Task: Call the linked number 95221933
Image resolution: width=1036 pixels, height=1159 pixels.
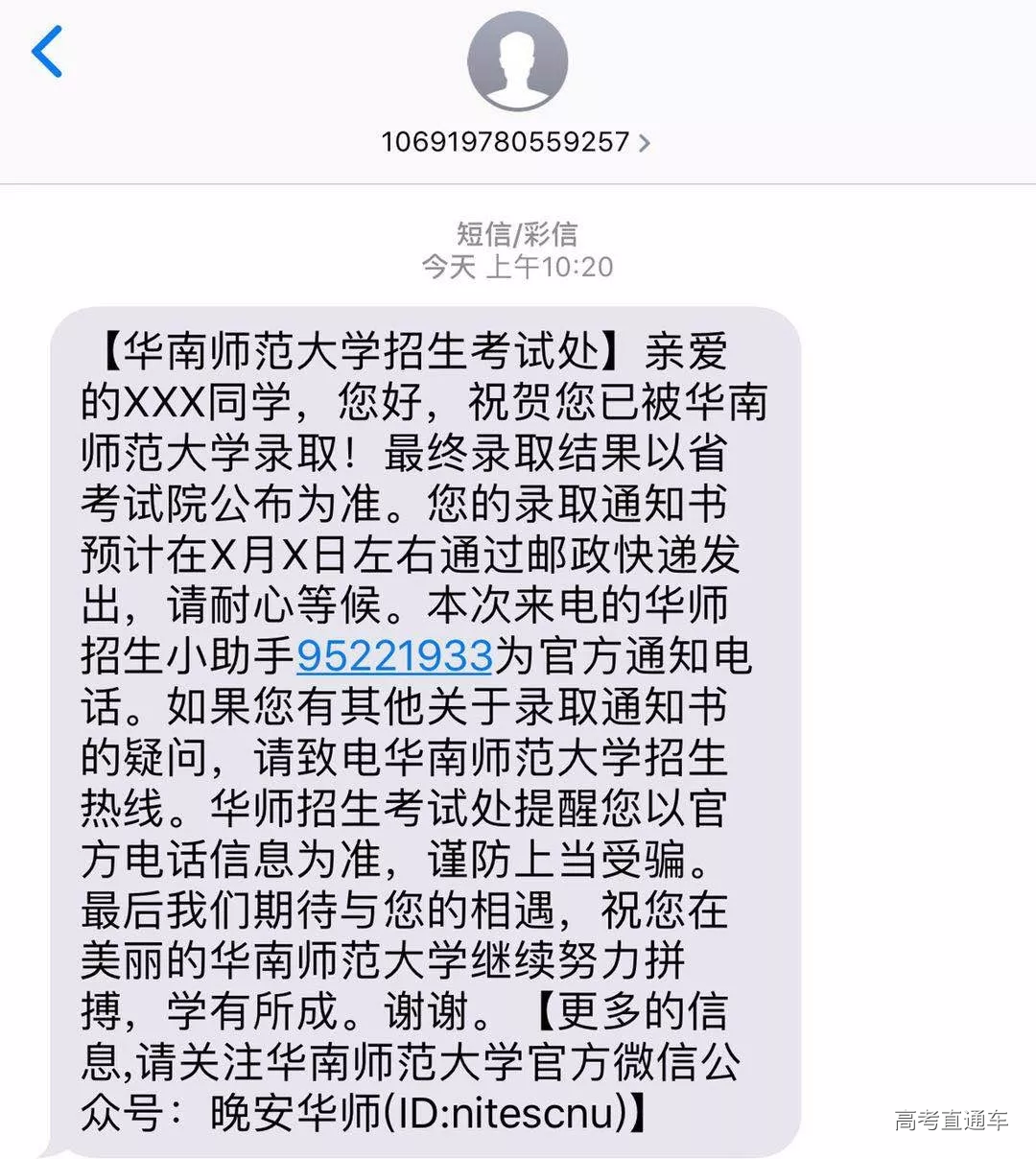Action: (394, 655)
